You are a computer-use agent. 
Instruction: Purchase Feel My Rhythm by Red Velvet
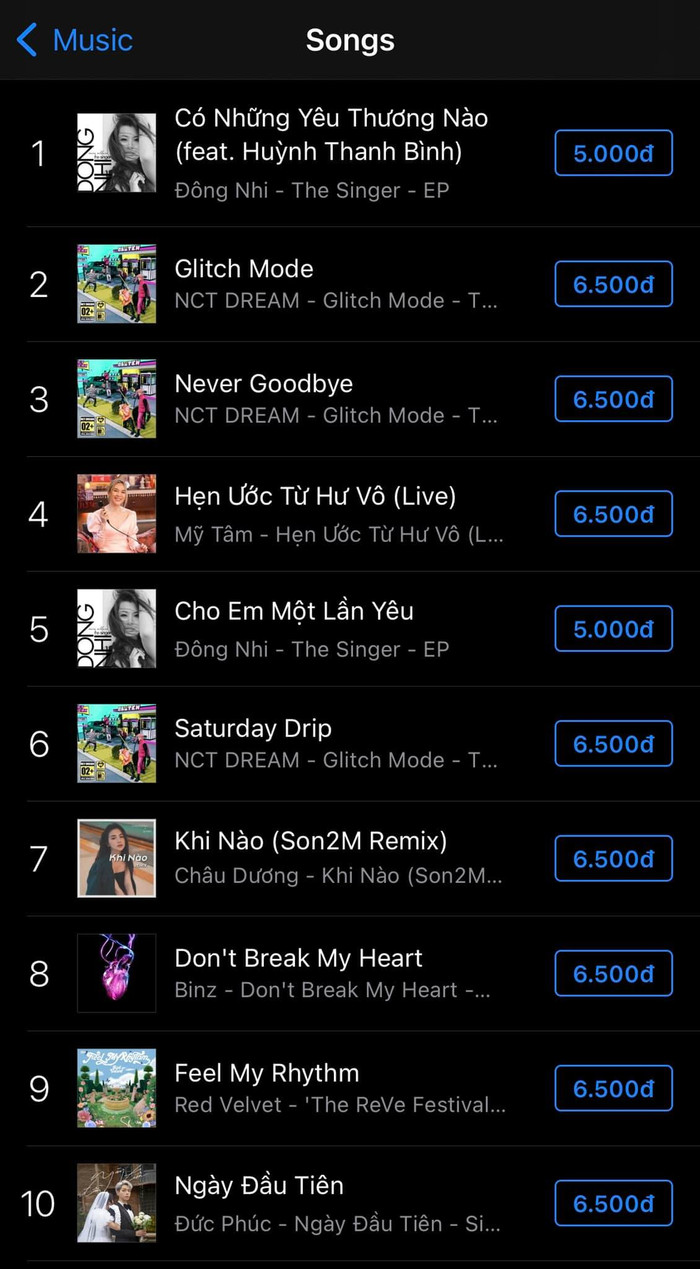pos(613,1089)
